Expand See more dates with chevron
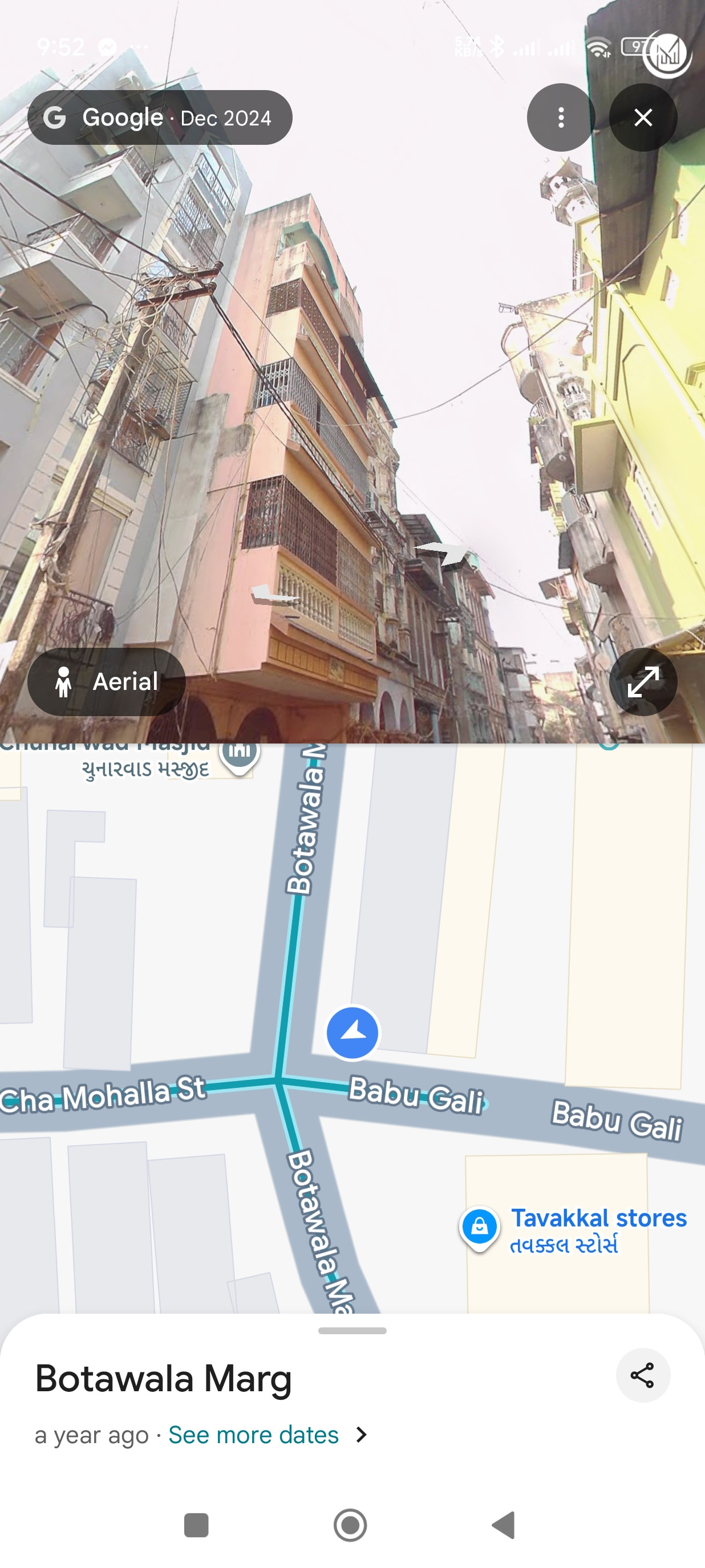705x1568 pixels. (360, 1435)
